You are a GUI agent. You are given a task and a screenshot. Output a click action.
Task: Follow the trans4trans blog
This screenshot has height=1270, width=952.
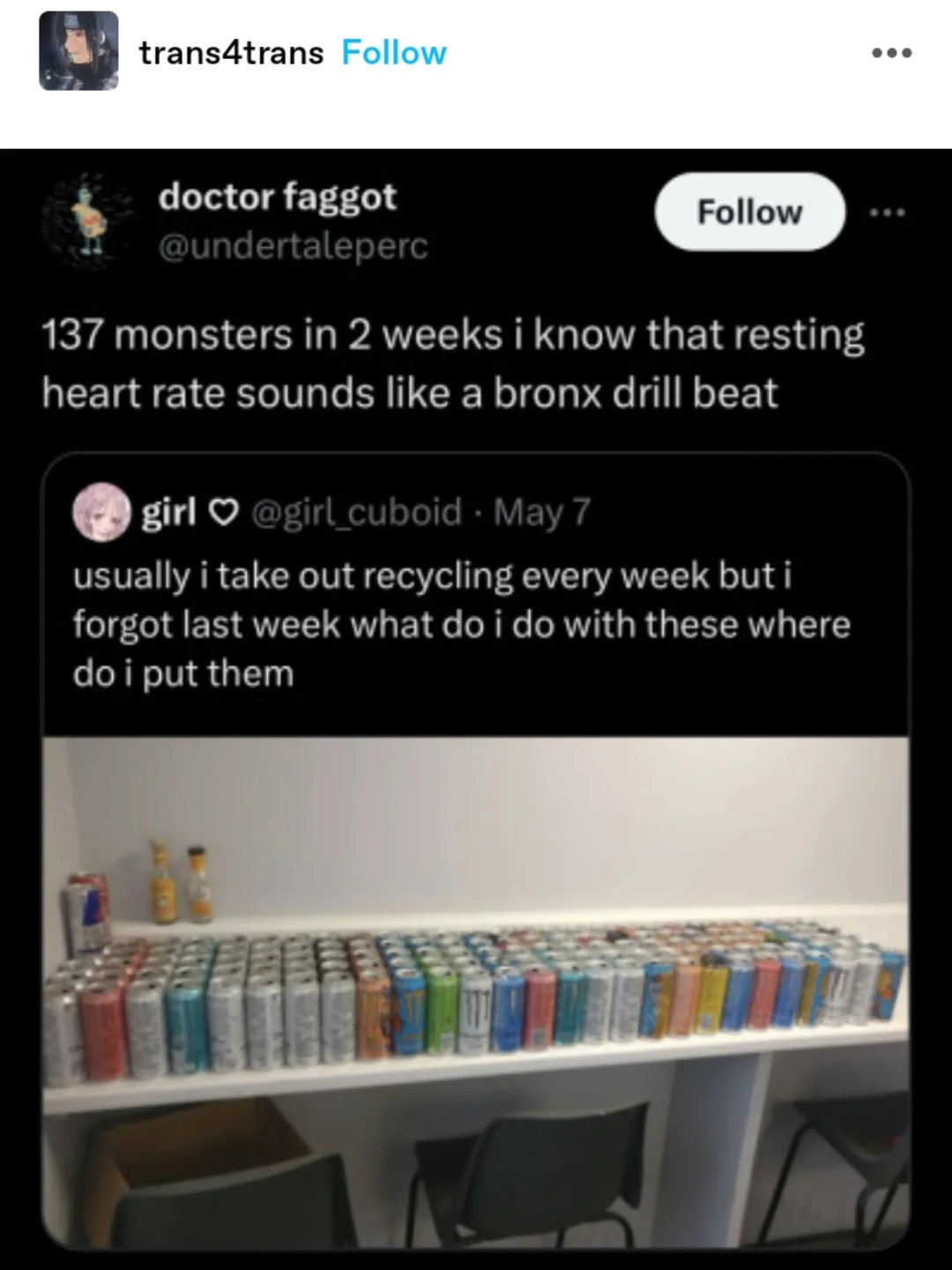coord(393,53)
